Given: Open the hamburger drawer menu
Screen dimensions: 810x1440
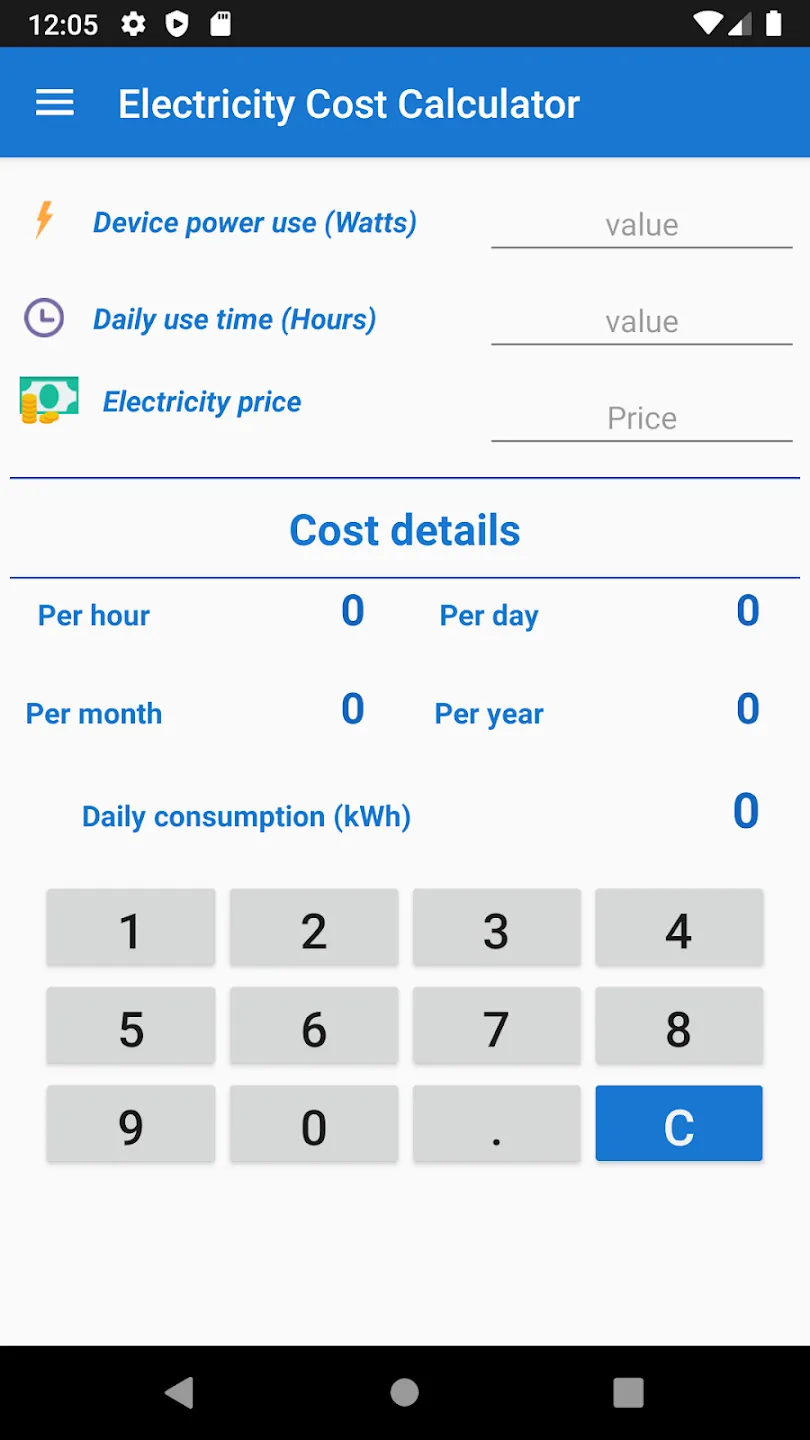Looking at the screenshot, I should point(55,103).
